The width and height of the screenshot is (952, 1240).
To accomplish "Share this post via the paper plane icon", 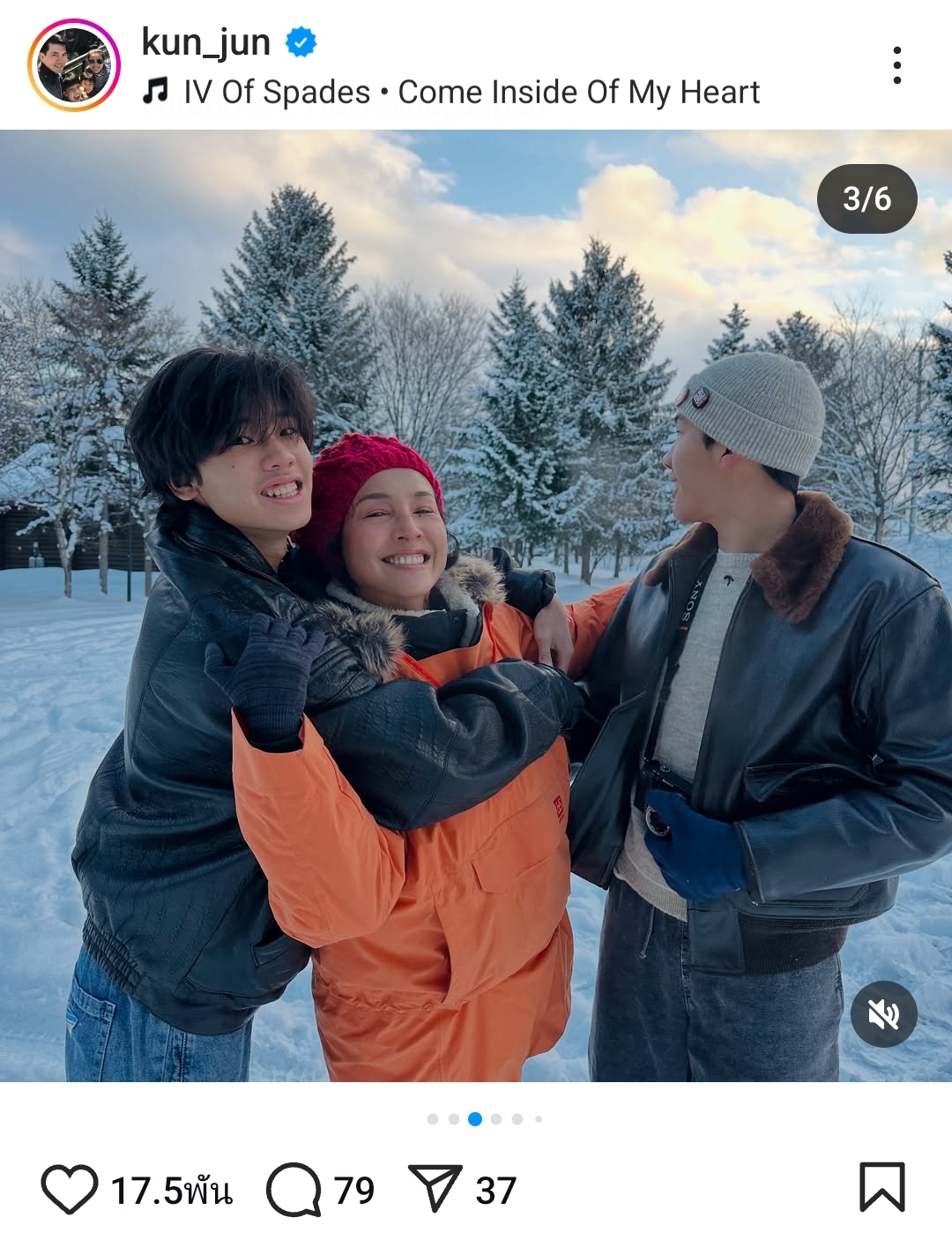I will (435, 1188).
